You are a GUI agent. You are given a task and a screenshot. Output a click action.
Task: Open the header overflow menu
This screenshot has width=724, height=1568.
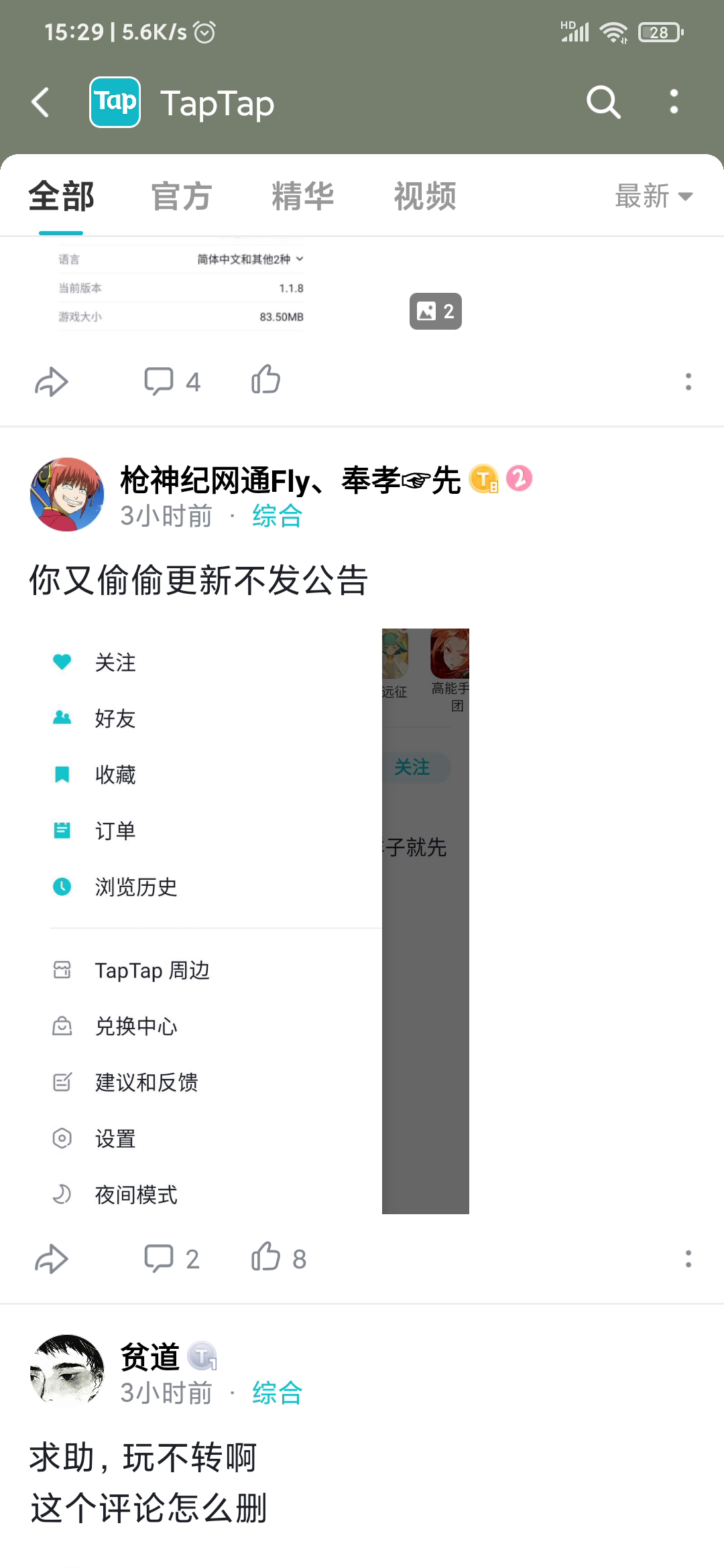[674, 103]
